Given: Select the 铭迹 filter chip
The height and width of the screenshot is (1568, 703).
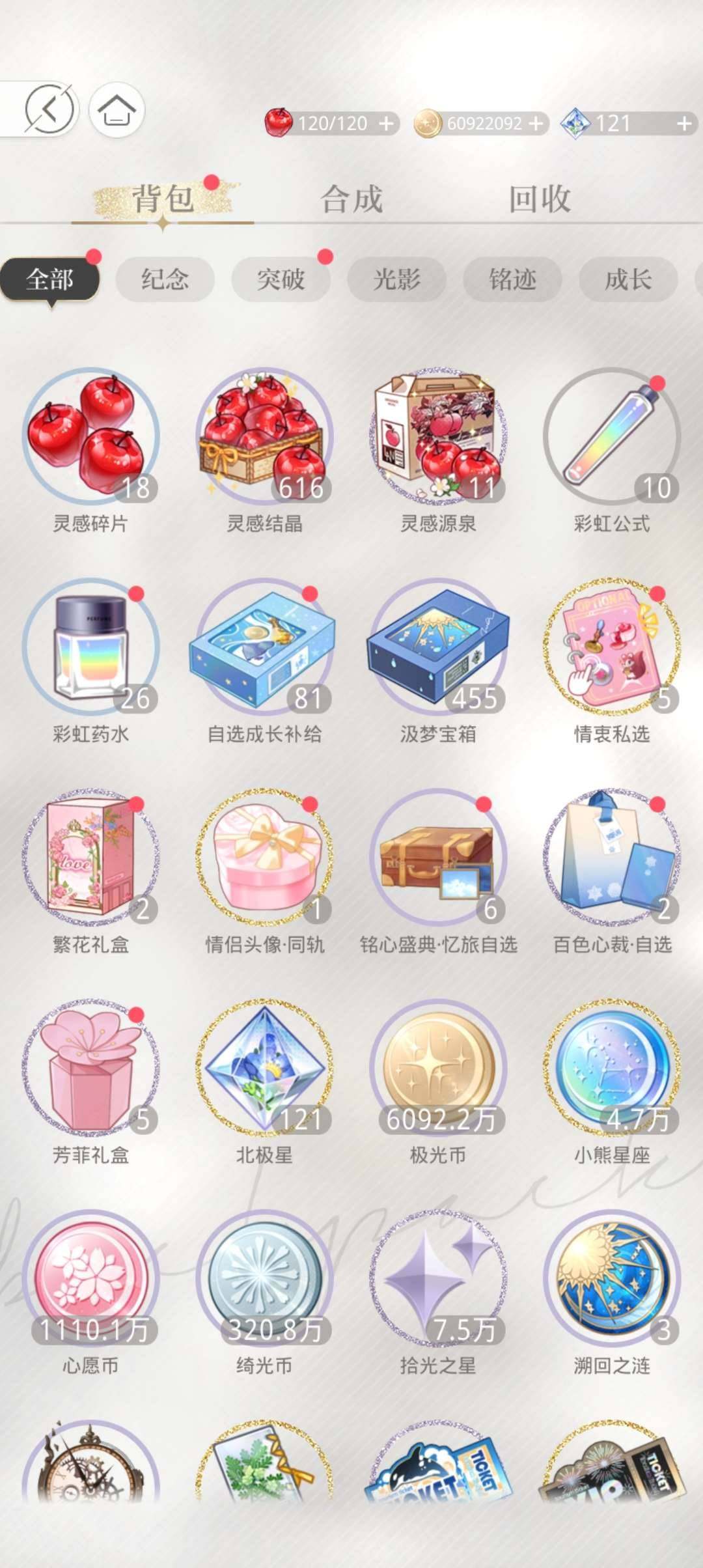Looking at the screenshot, I should click(x=512, y=279).
